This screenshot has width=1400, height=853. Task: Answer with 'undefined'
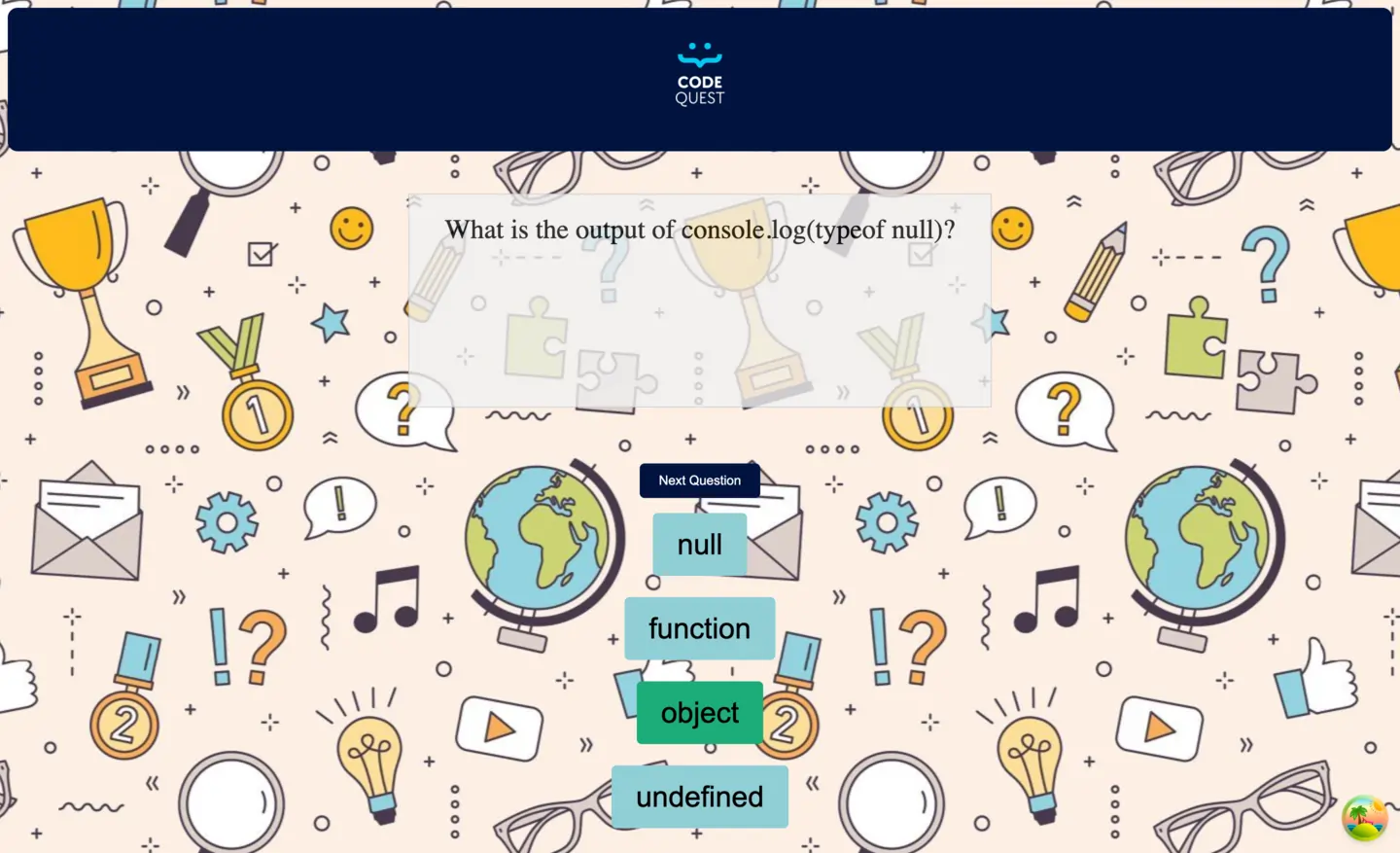pyautogui.click(x=699, y=797)
